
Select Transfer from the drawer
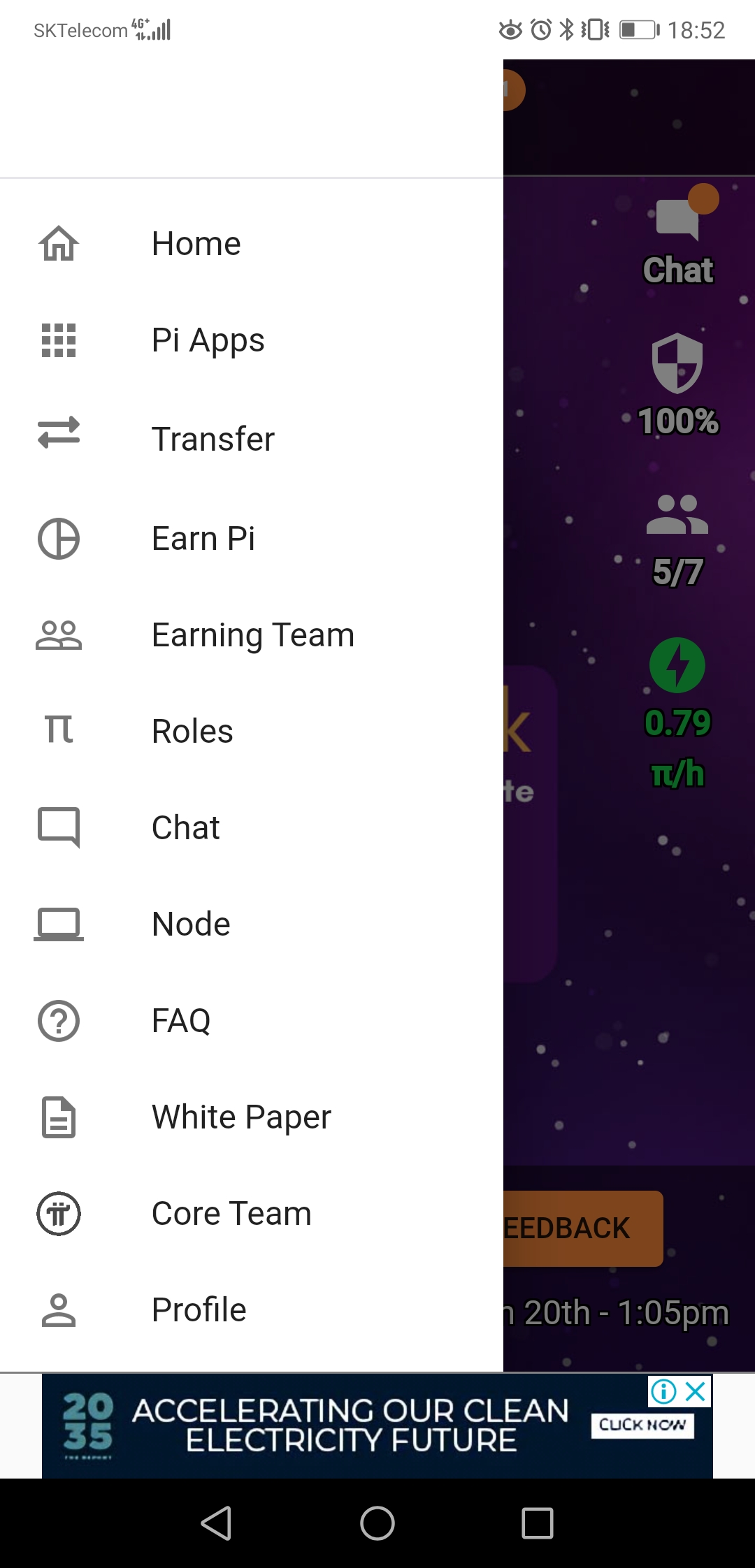(x=252, y=439)
